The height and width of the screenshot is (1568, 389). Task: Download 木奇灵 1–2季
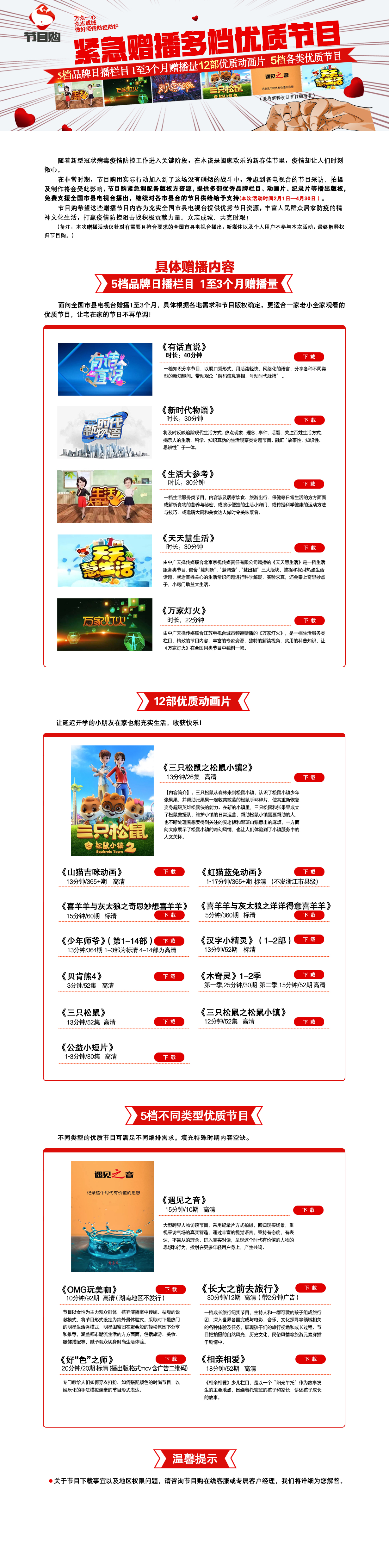coord(309,974)
